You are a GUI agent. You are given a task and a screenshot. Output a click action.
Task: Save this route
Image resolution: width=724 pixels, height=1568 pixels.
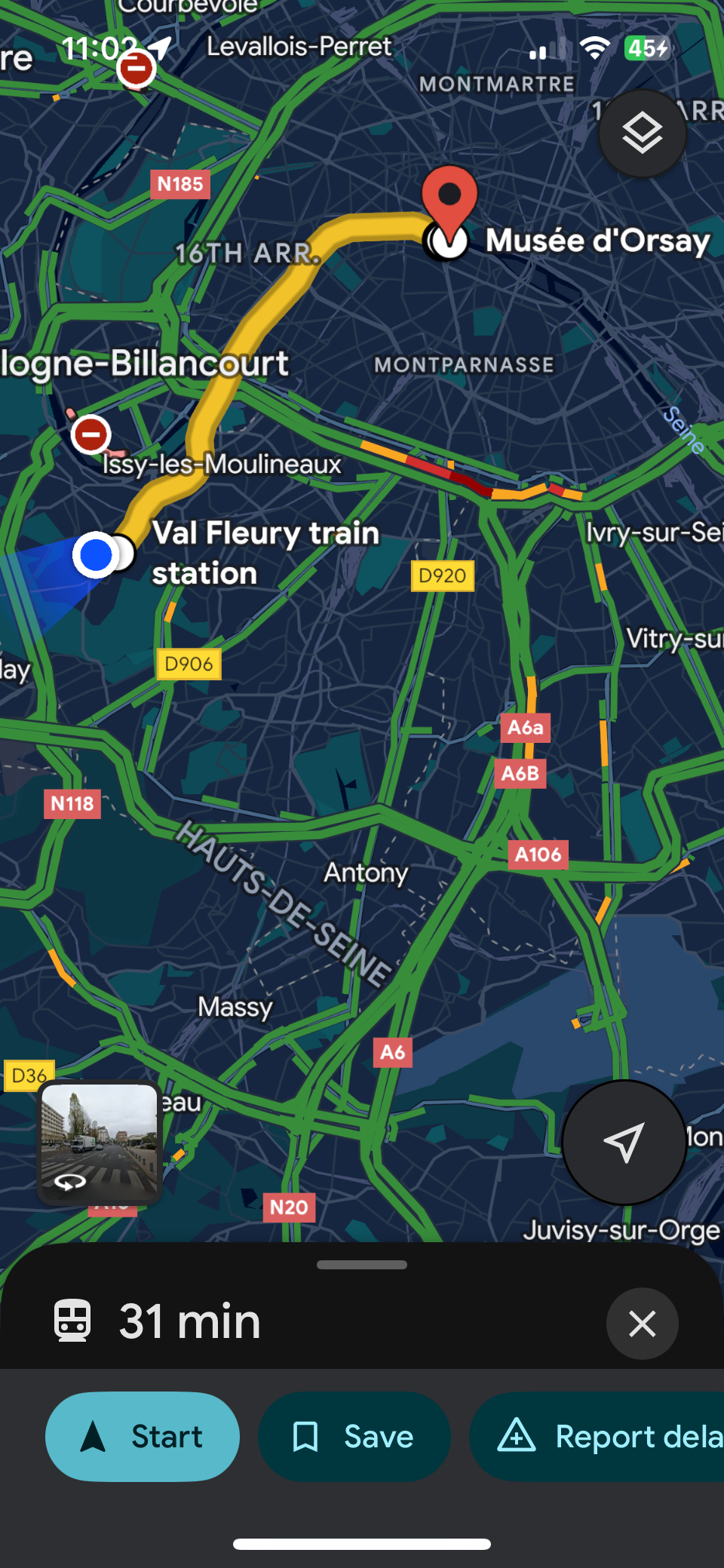[354, 1436]
